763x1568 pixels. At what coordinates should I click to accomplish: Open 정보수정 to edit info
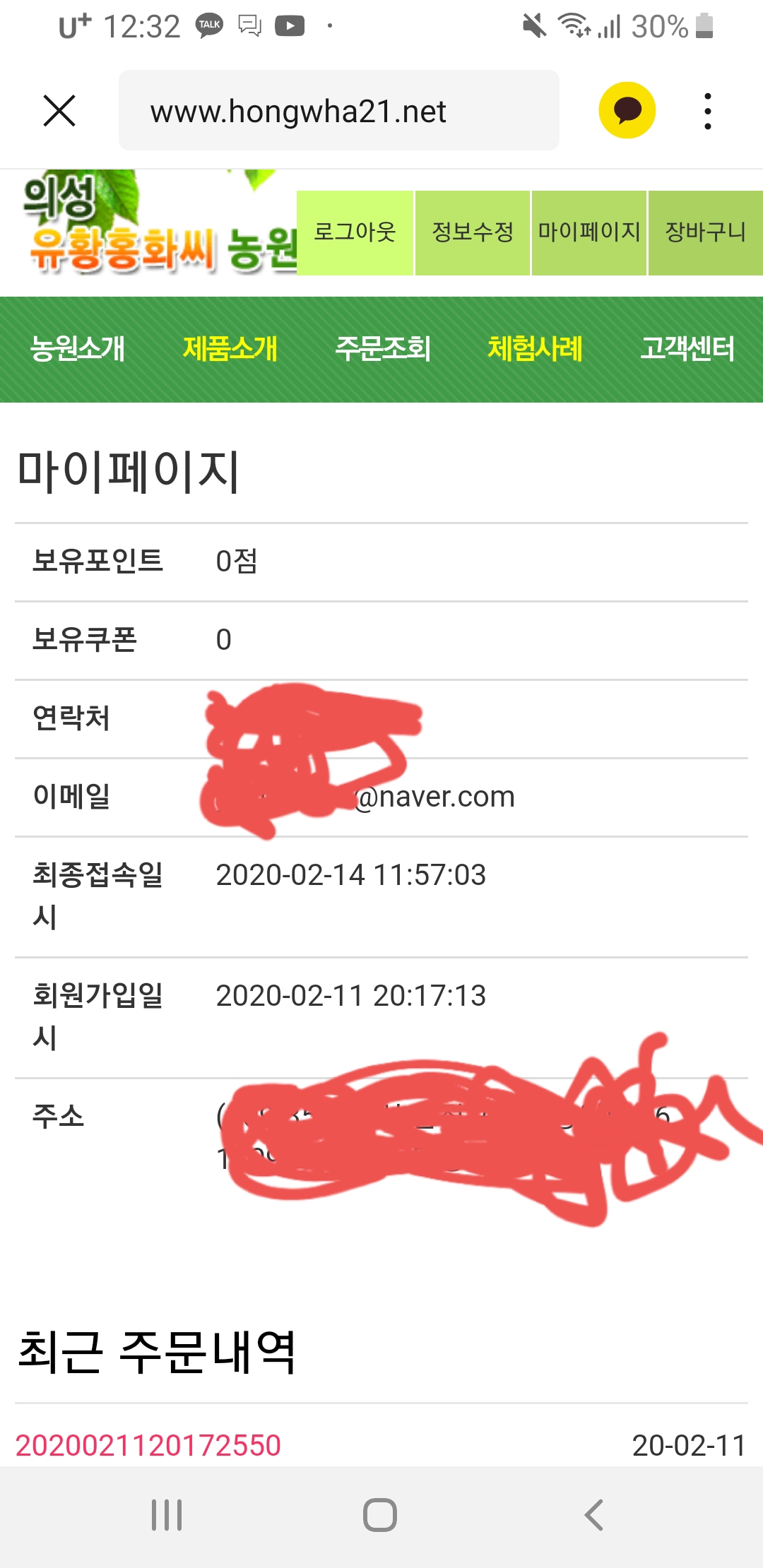click(473, 232)
